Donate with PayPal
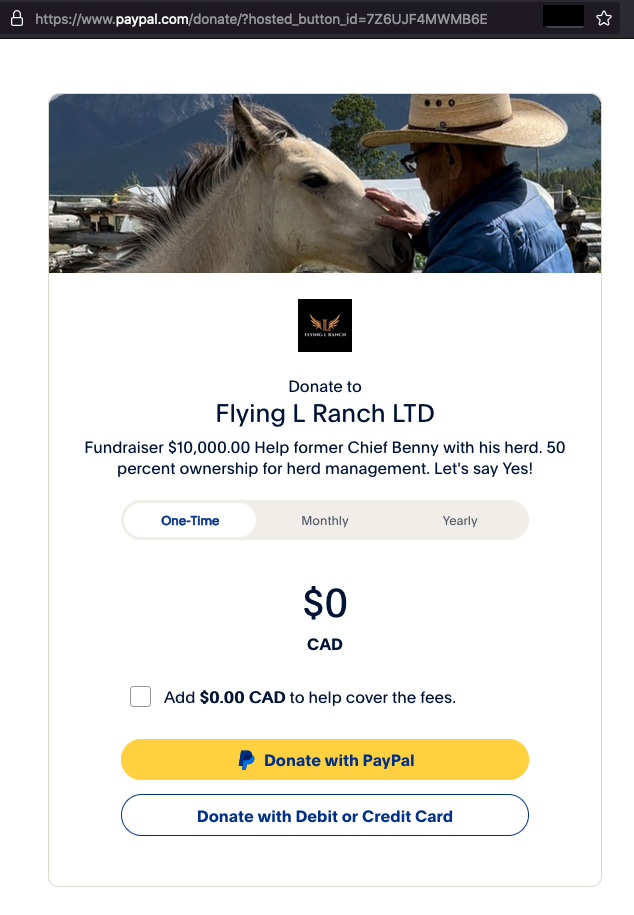Viewport: 634px width, 915px height. click(x=325, y=760)
